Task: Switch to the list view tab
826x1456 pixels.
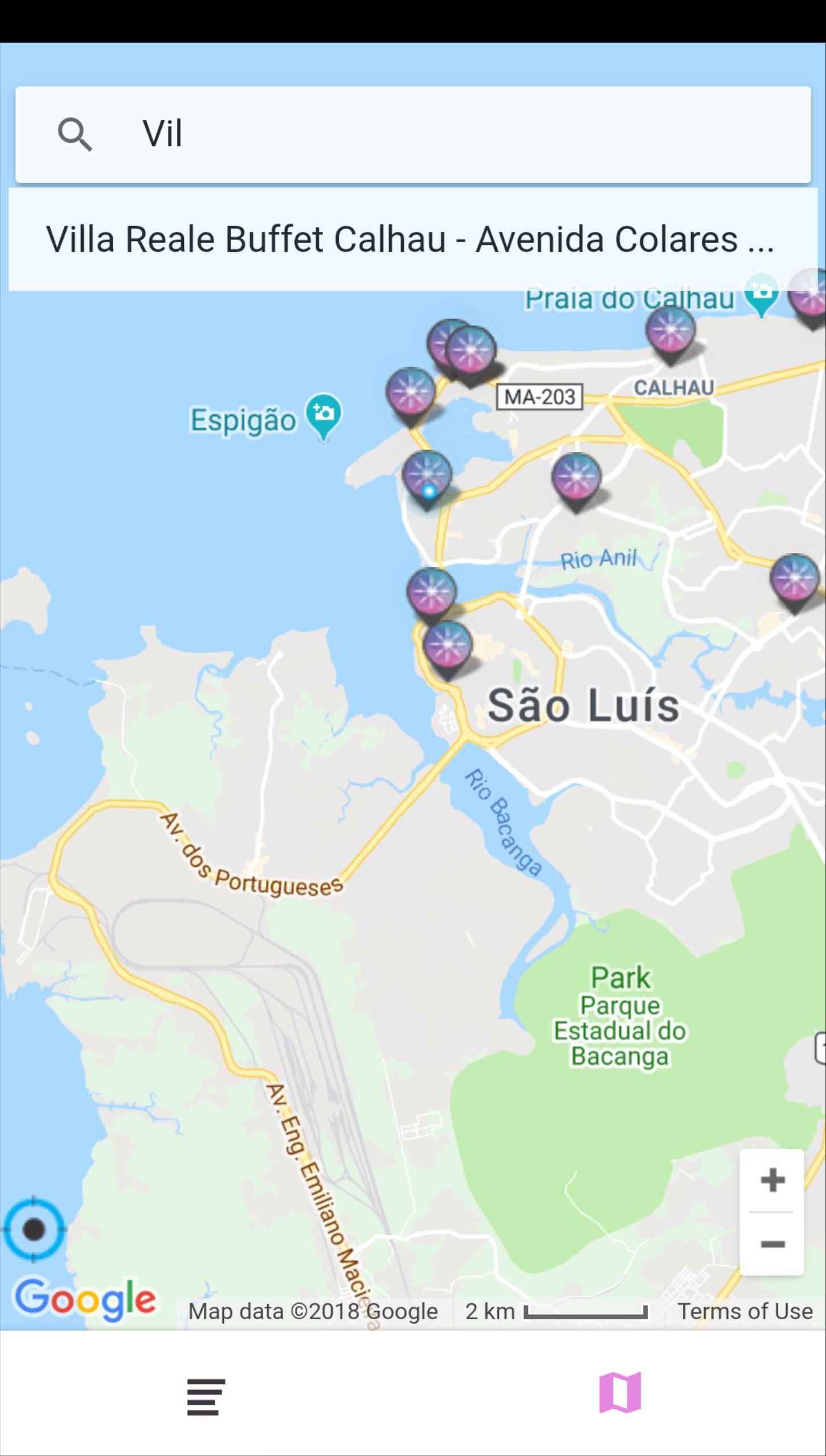Action: (x=206, y=1396)
